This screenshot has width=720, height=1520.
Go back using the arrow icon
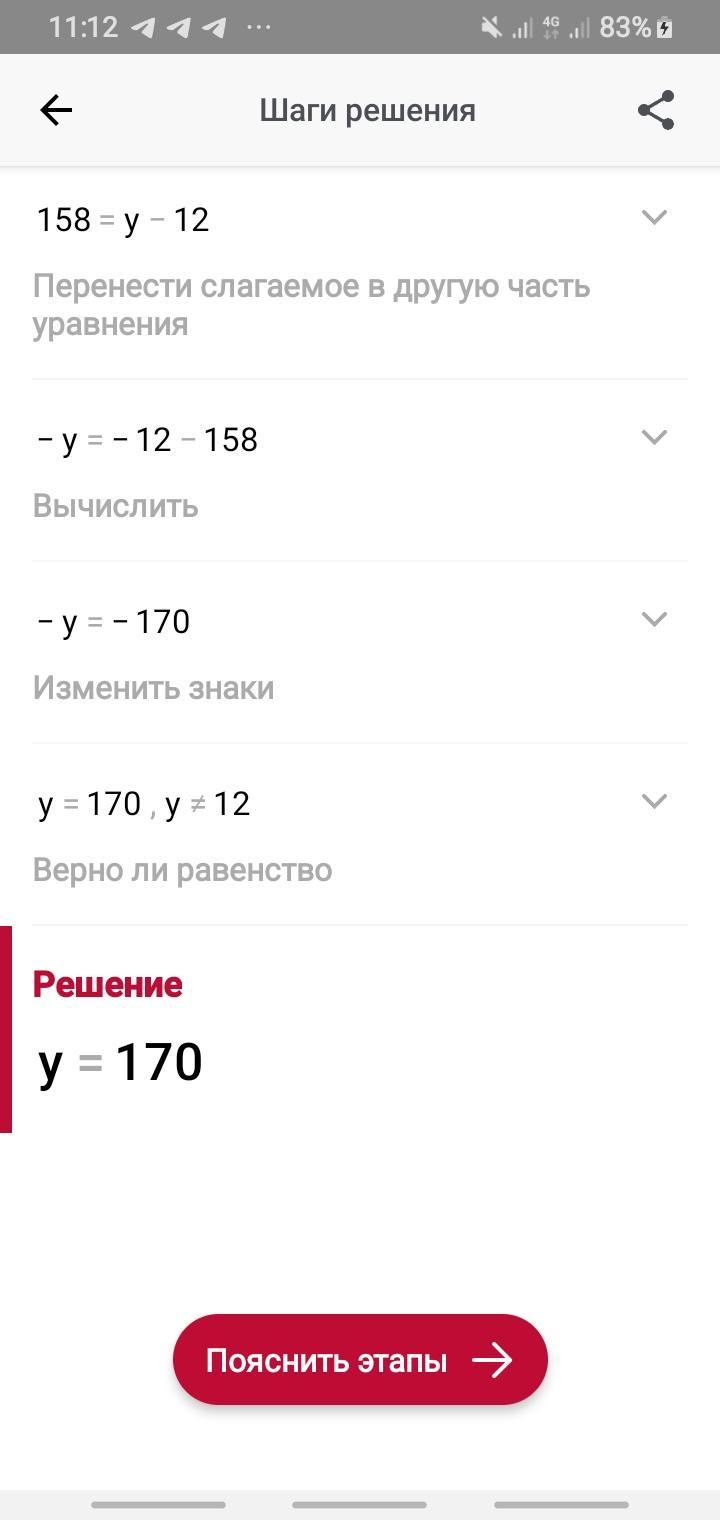[56, 110]
